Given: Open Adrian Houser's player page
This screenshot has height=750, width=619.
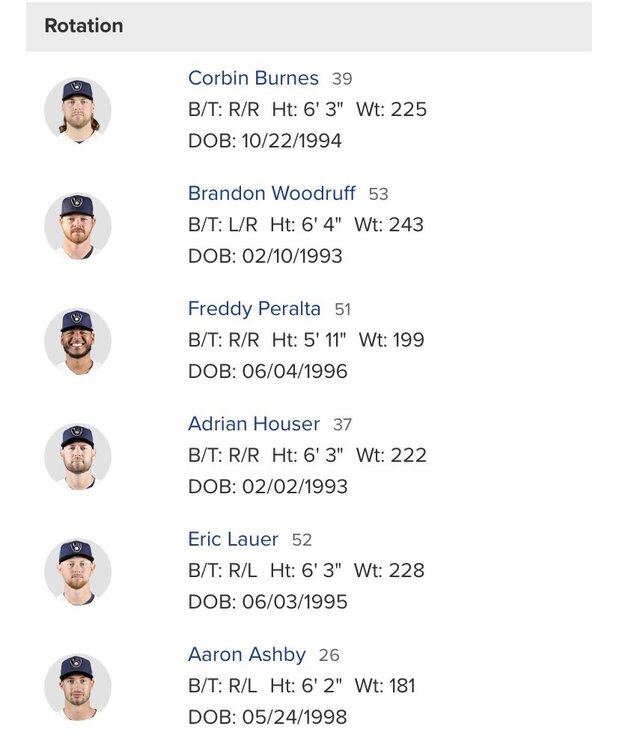Looking at the screenshot, I should 254,424.
